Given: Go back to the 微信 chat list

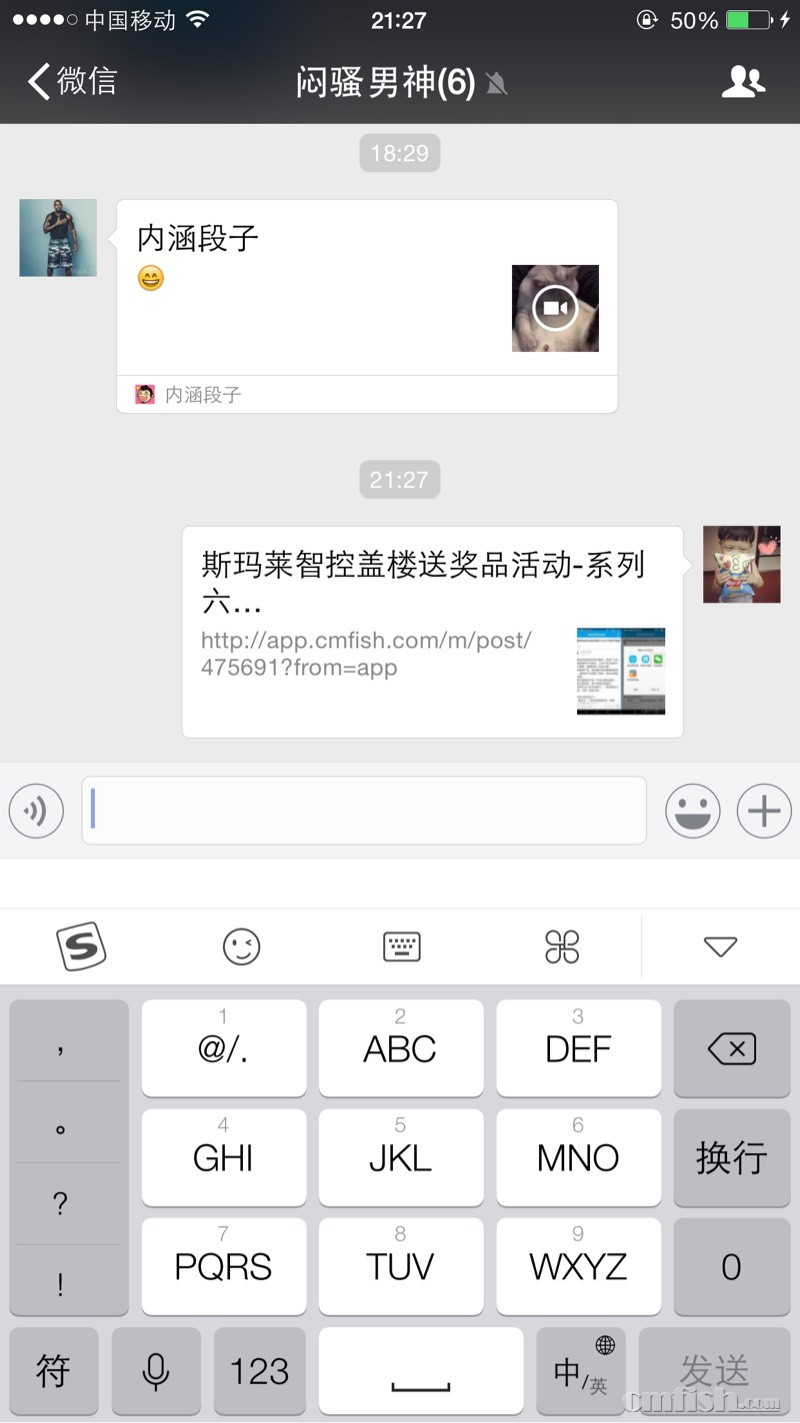Looking at the screenshot, I should pyautogui.click(x=70, y=80).
